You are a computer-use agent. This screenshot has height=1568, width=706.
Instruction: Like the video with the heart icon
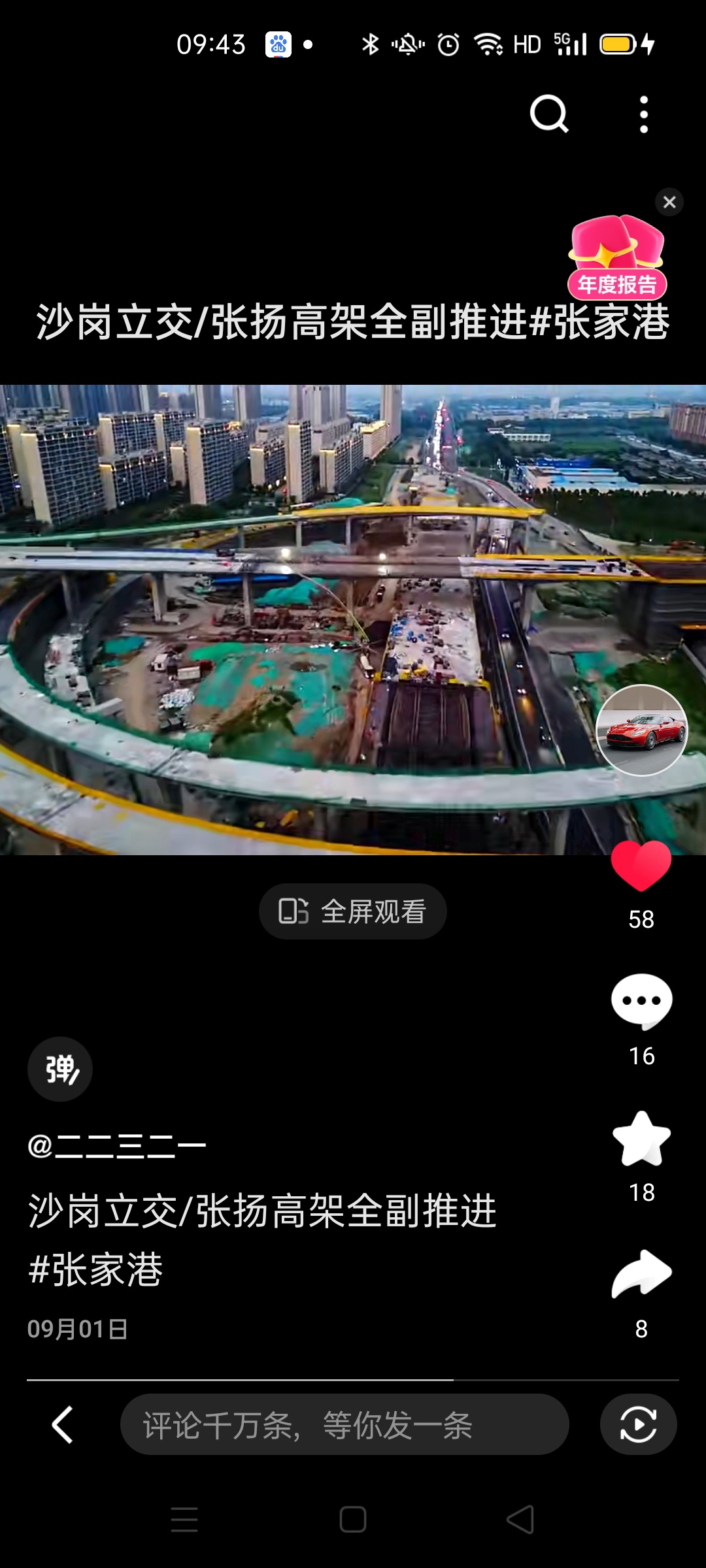(x=641, y=866)
